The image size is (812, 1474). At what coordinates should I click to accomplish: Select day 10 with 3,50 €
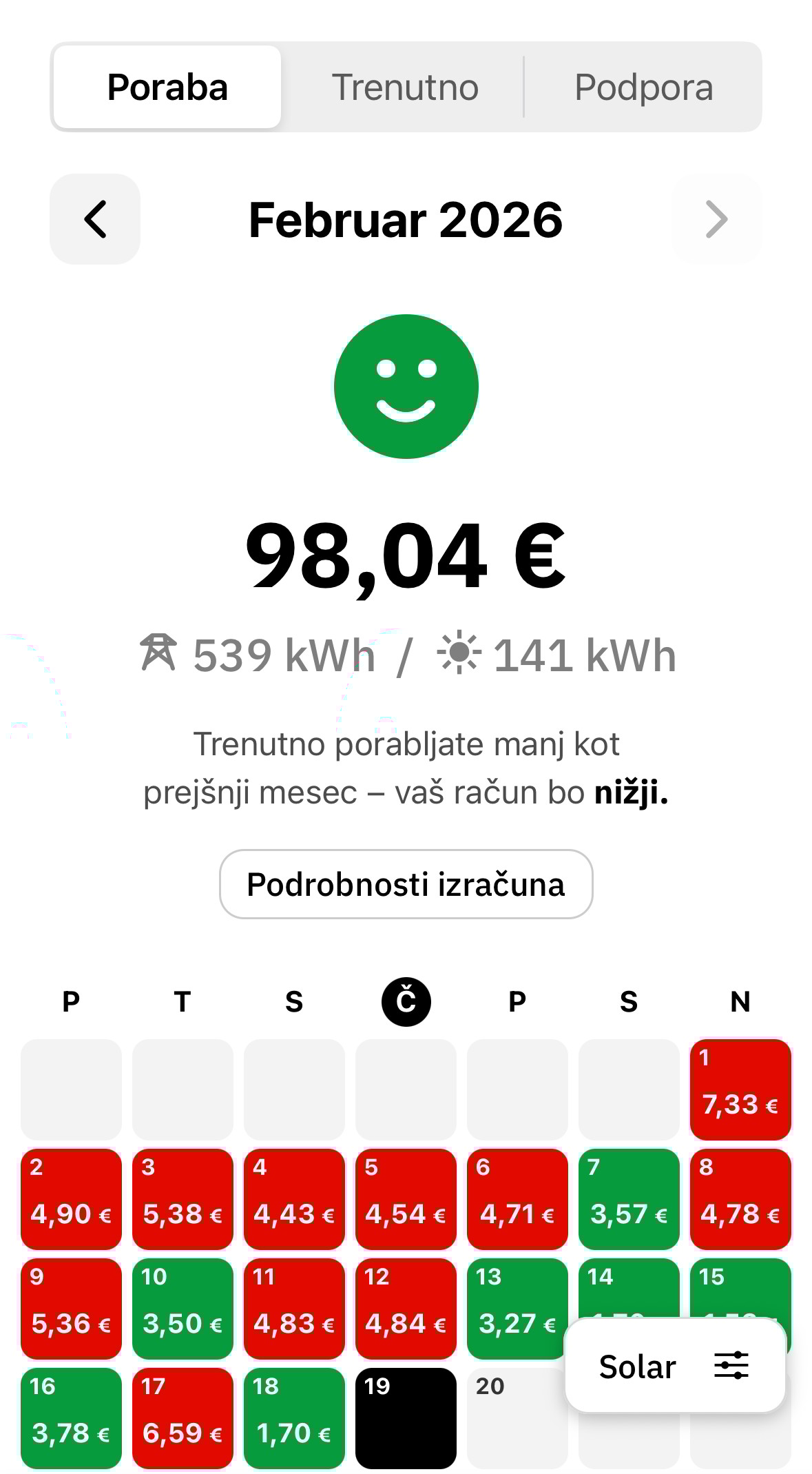point(183,1309)
